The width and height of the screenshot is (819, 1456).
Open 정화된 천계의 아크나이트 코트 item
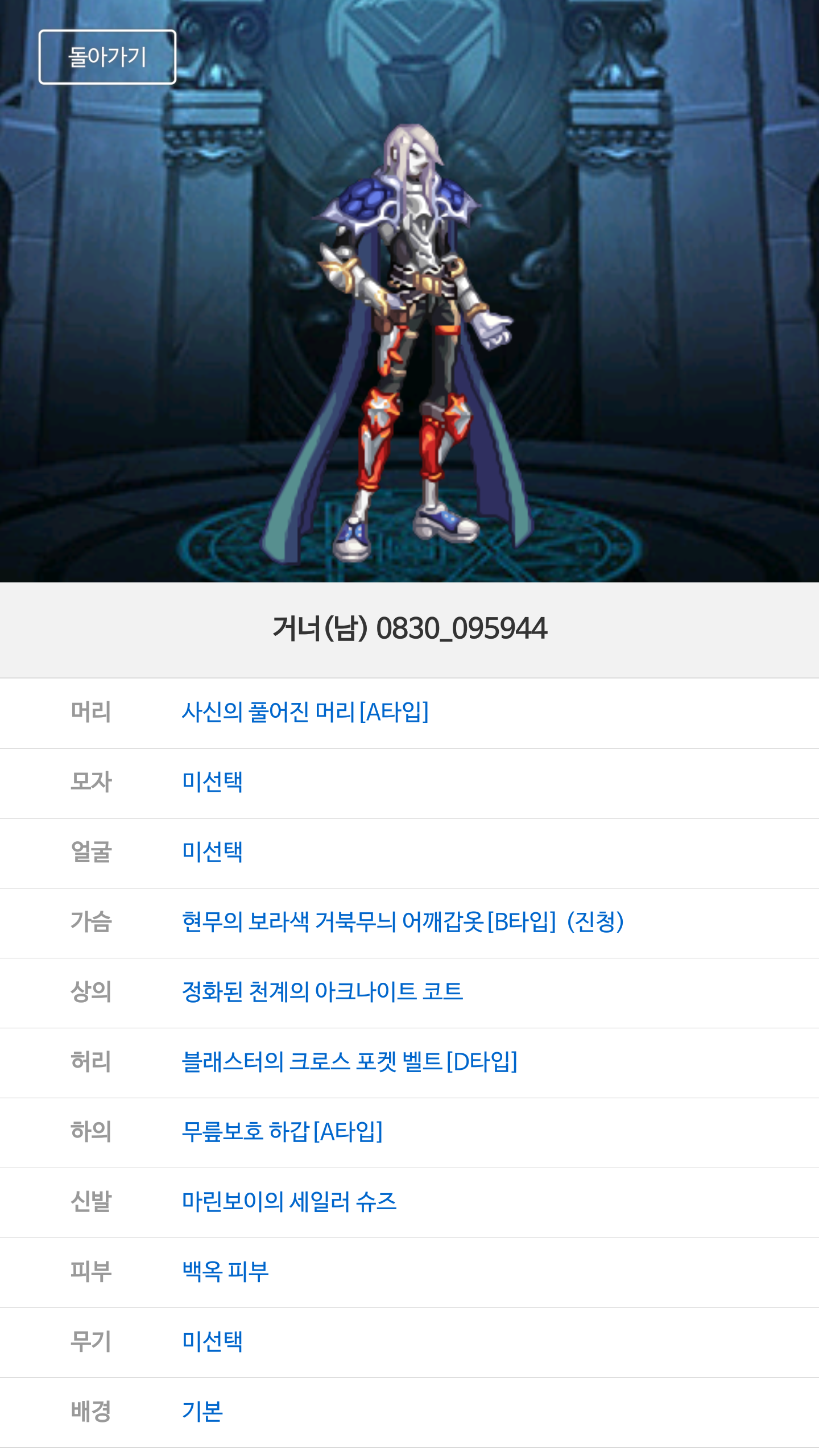(x=322, y=992)
